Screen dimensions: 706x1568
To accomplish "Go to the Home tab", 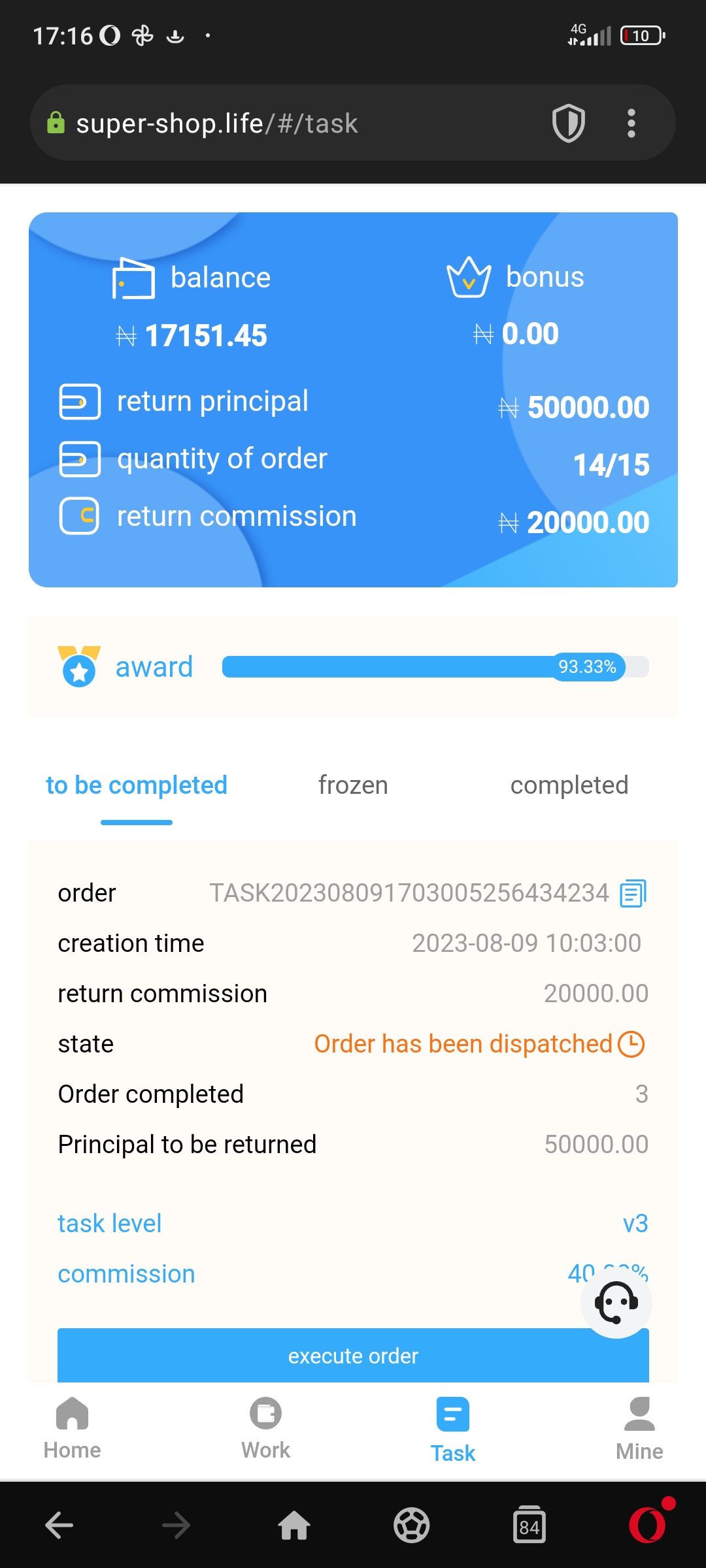I will coord(73,1429).
